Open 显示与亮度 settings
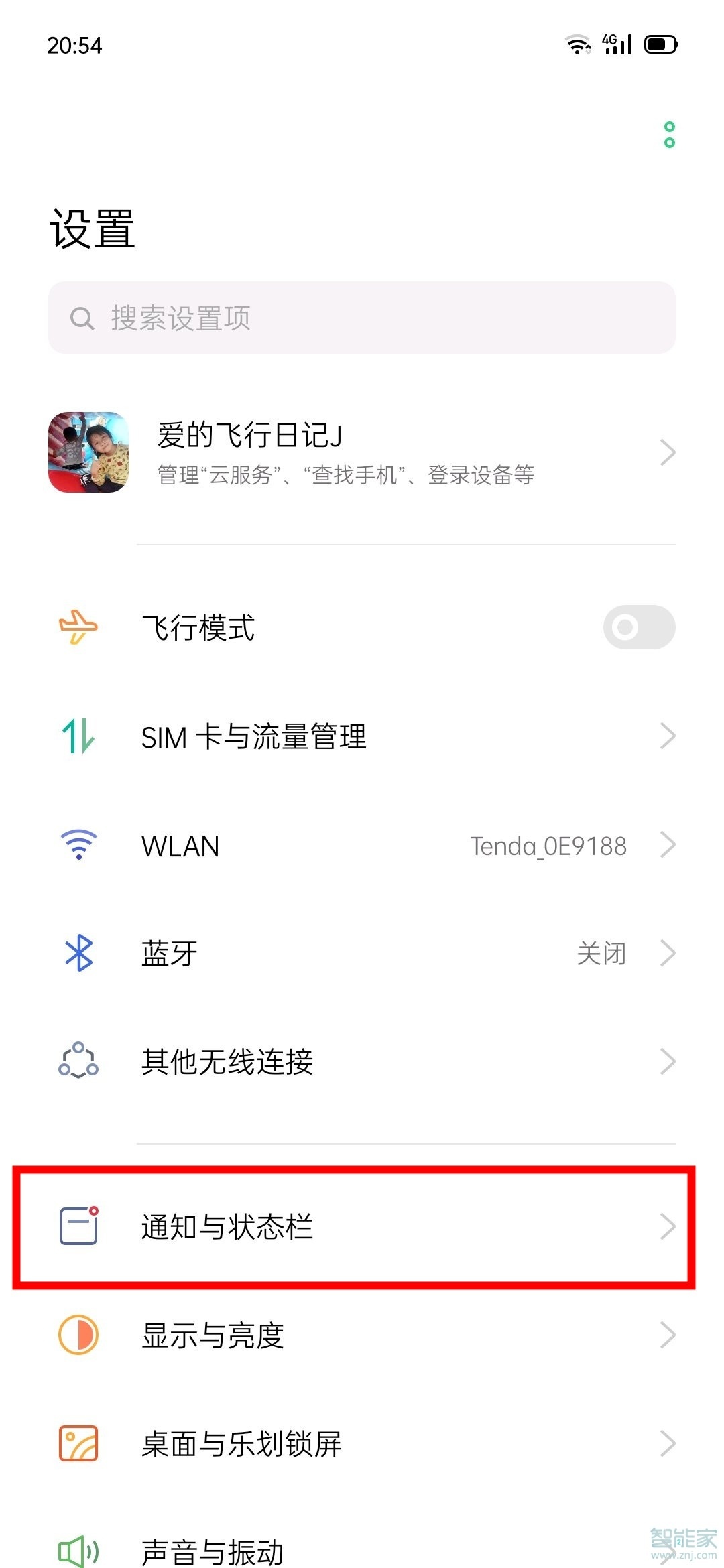This screenshot has height=1568, width=724. pyautogui.click(x=362, y=1335)
